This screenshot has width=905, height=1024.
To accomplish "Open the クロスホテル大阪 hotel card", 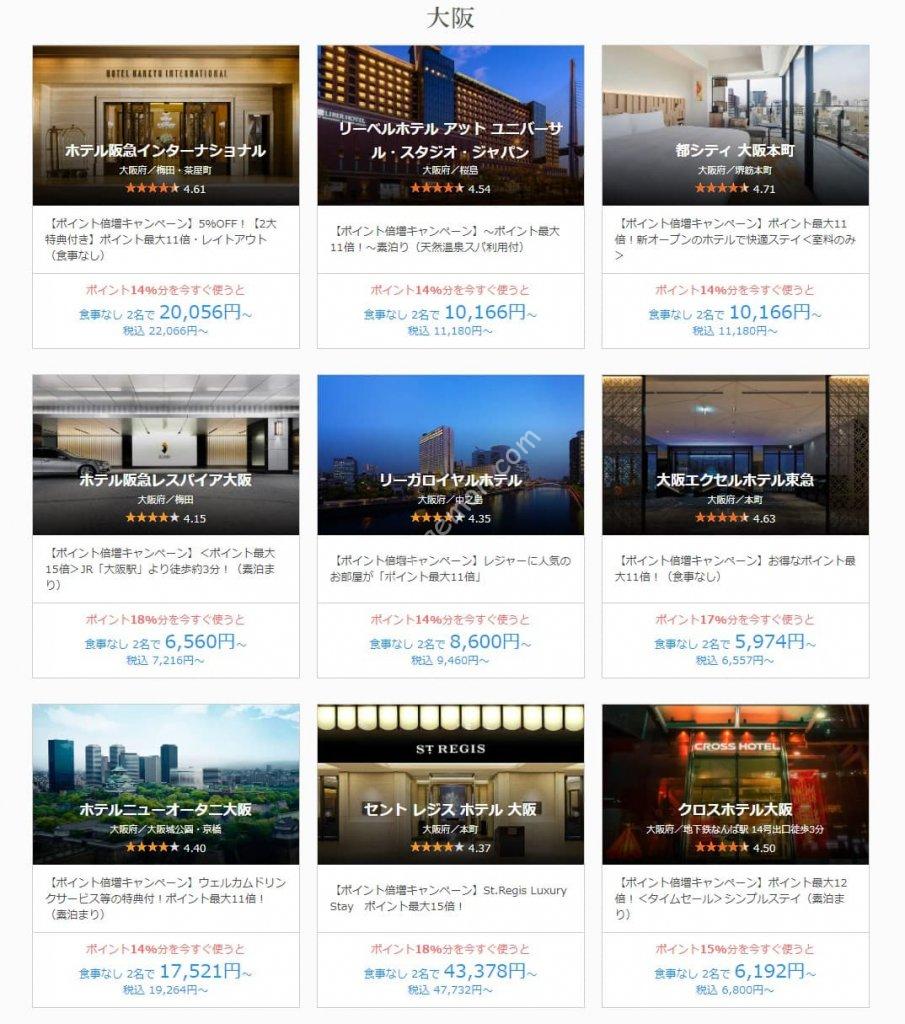I will point(735,809).
